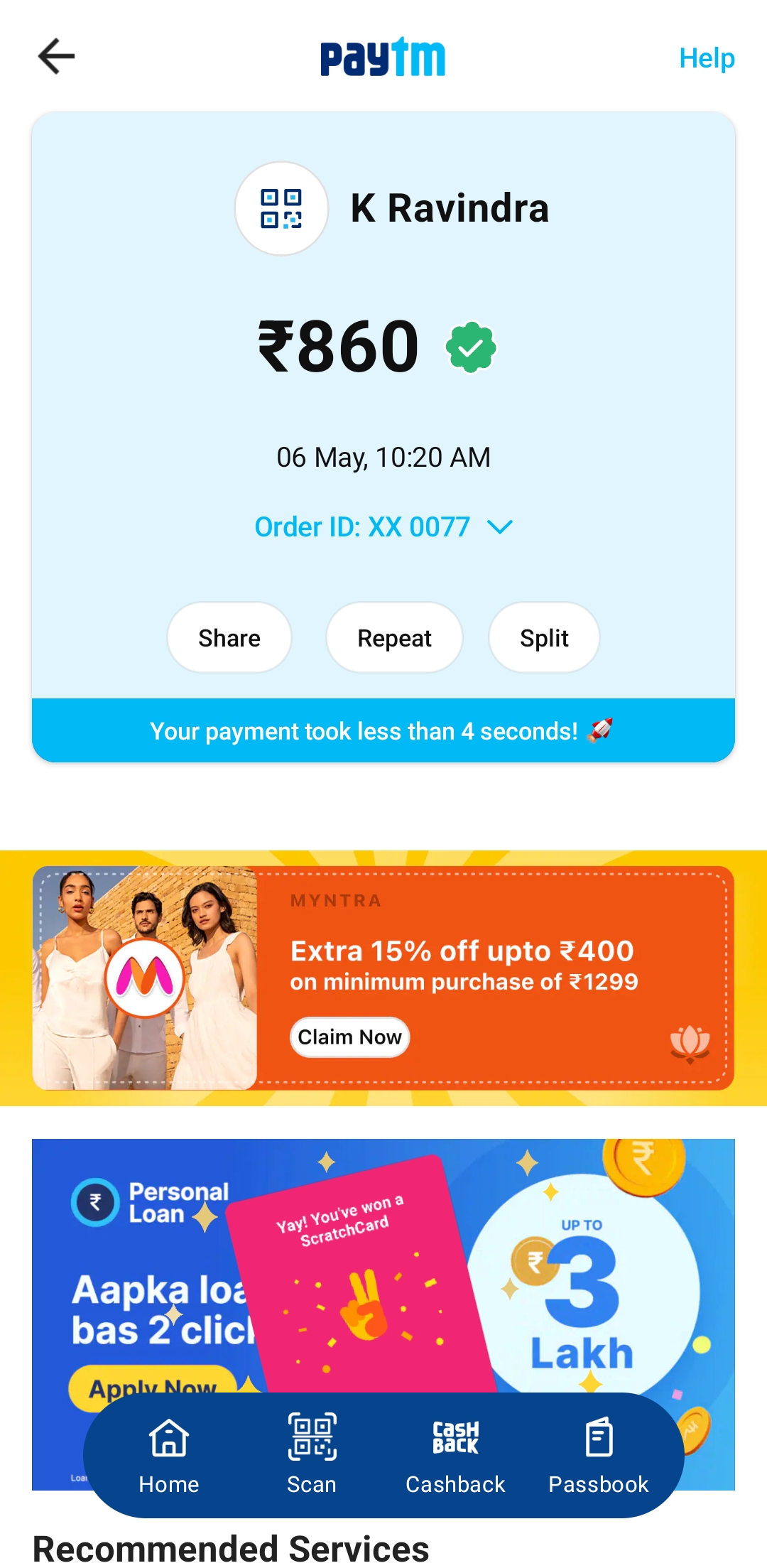Screen dimensions: 767x1568
Task: Claim the Myntra 15% off offer
Action: click(x=349, y=1037)
